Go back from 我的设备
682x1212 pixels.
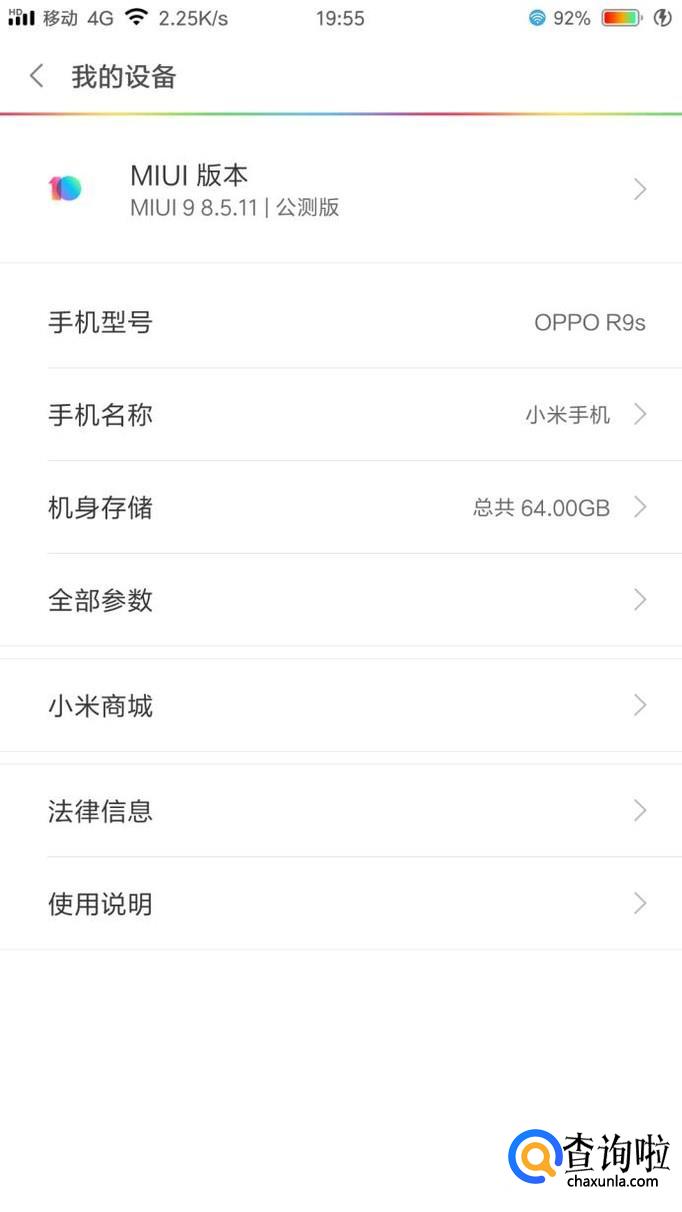pyautogui.click(x=37, y=76)
